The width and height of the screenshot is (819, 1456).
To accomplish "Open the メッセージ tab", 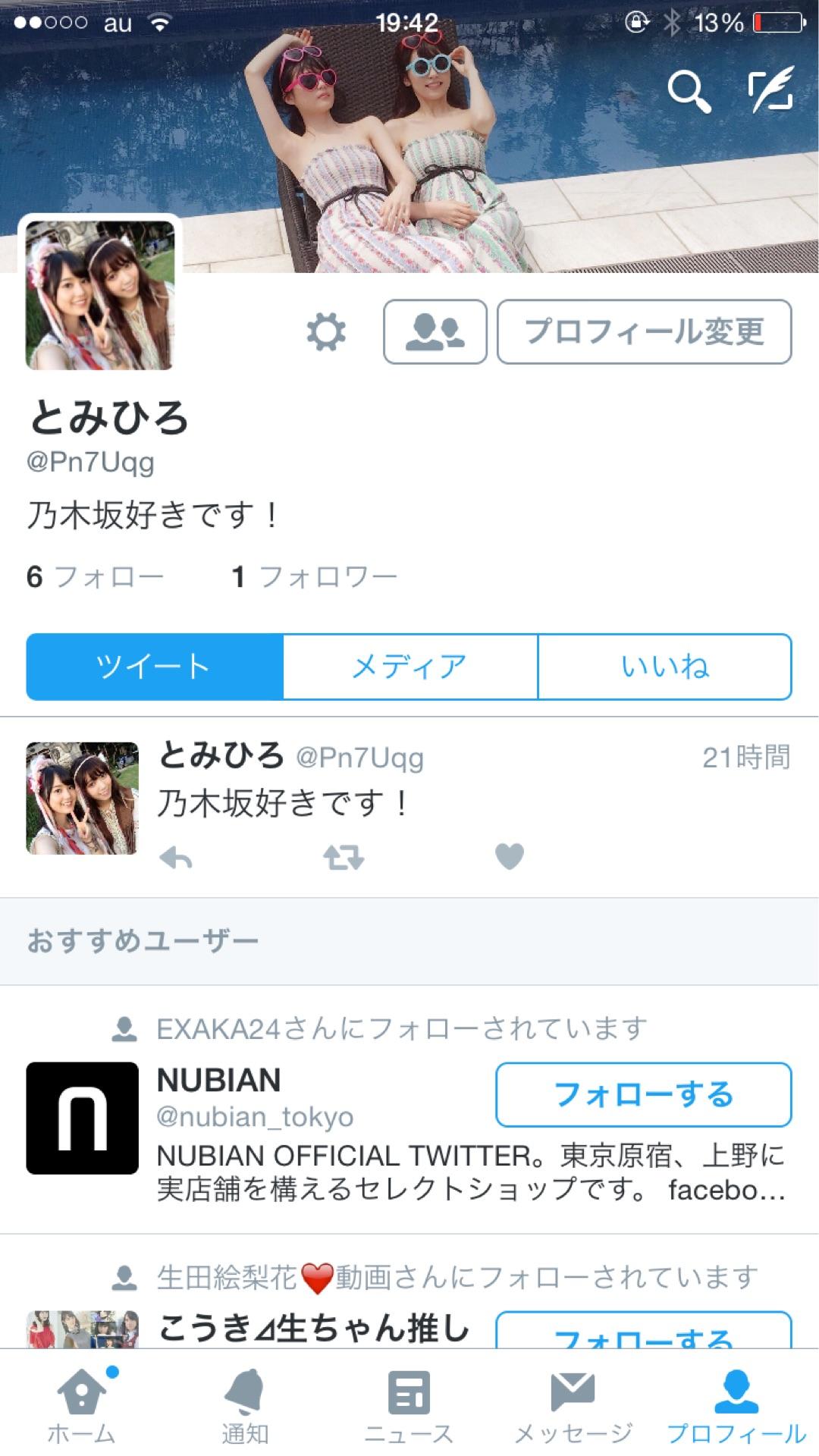I will (573, 1407).
